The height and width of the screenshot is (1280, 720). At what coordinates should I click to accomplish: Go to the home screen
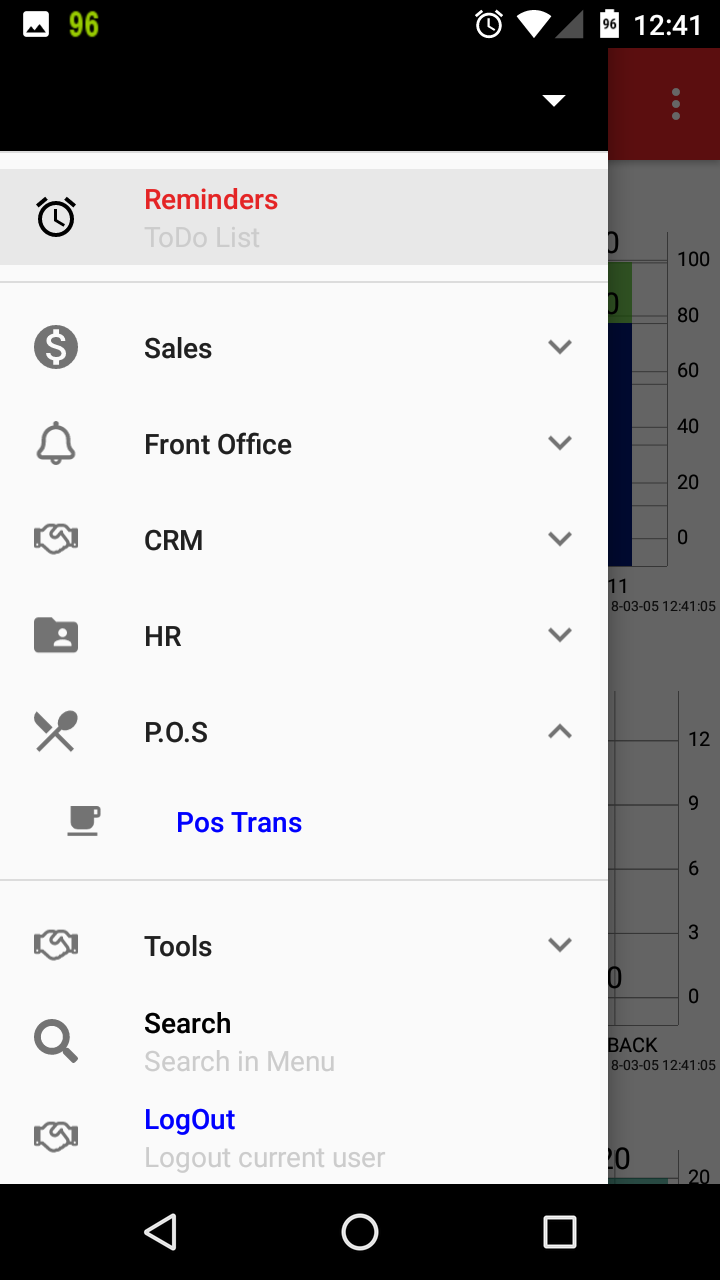pos(360,1232)
